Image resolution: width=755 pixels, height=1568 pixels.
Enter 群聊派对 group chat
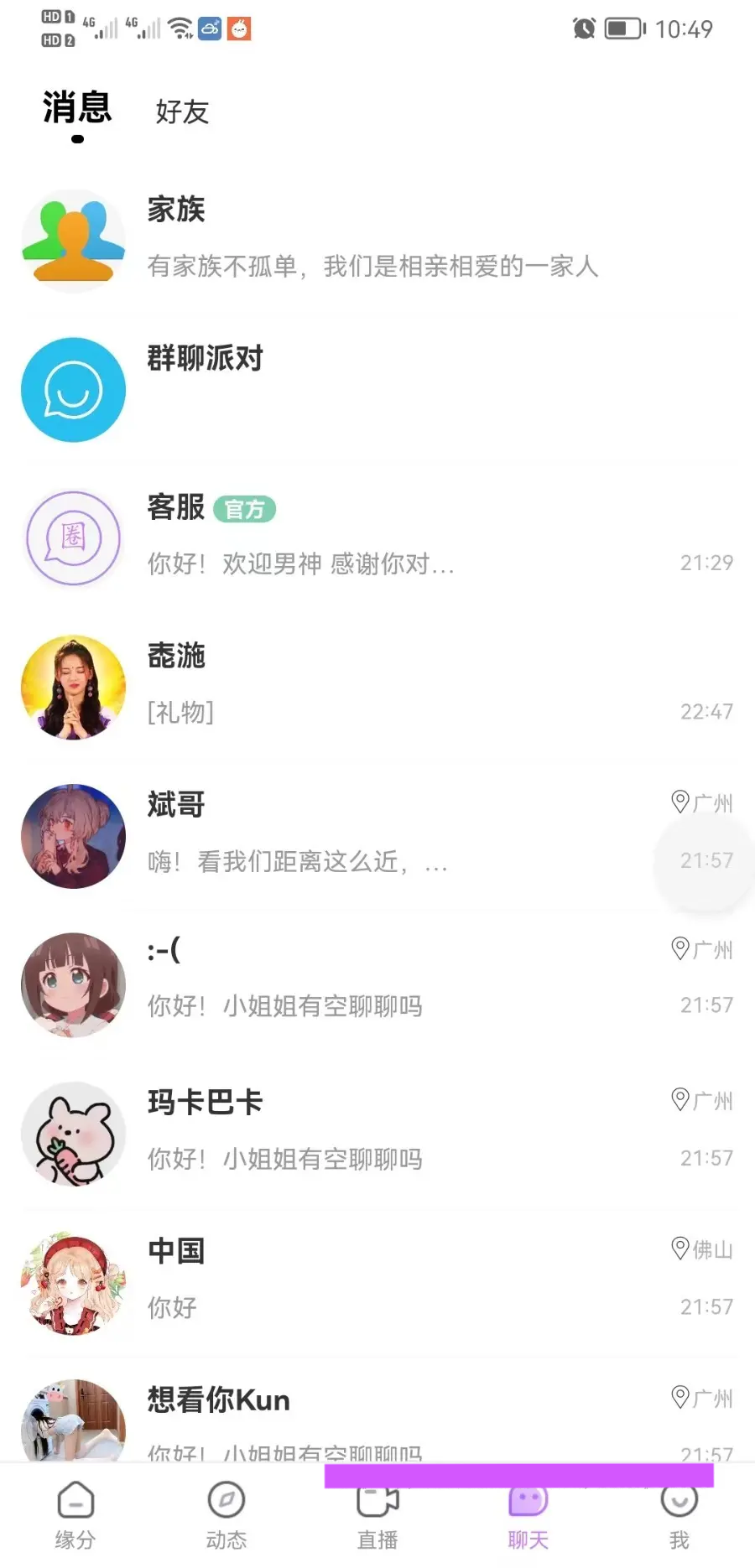pyautogui.click(x=377, y=390)
